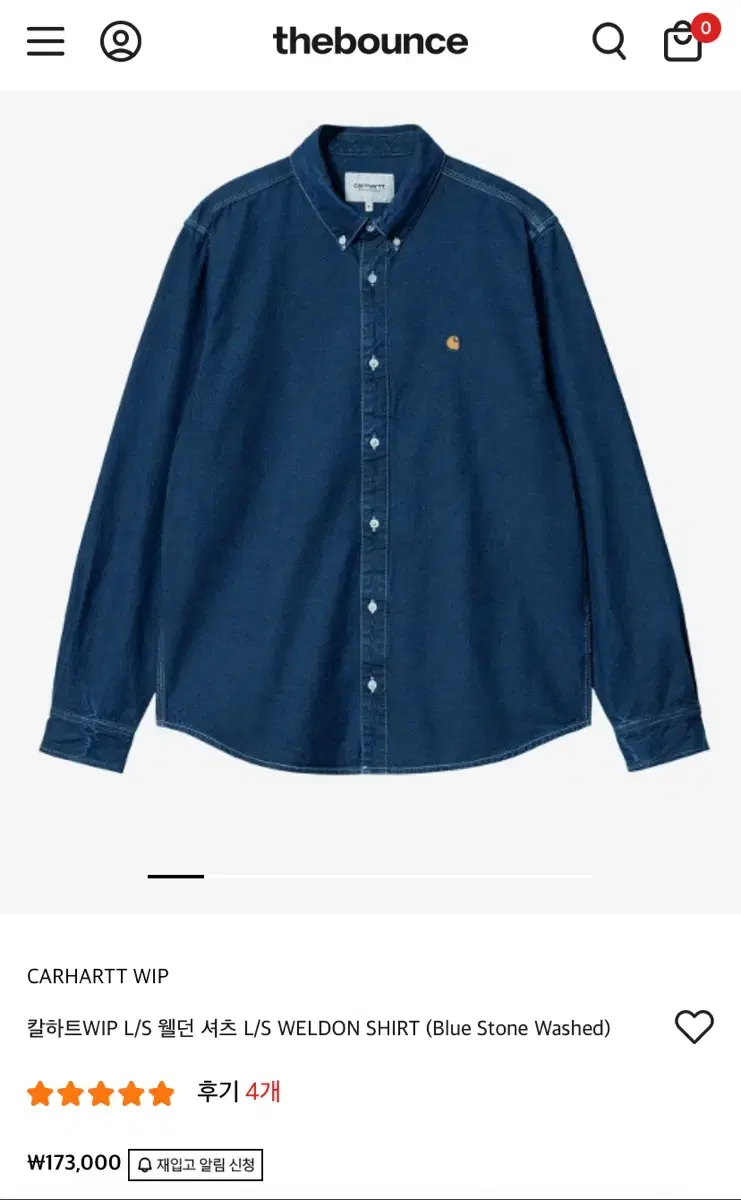741x1200 pixels.
Task: Click the image carousel progress bar
Action: tap(370, 877)
